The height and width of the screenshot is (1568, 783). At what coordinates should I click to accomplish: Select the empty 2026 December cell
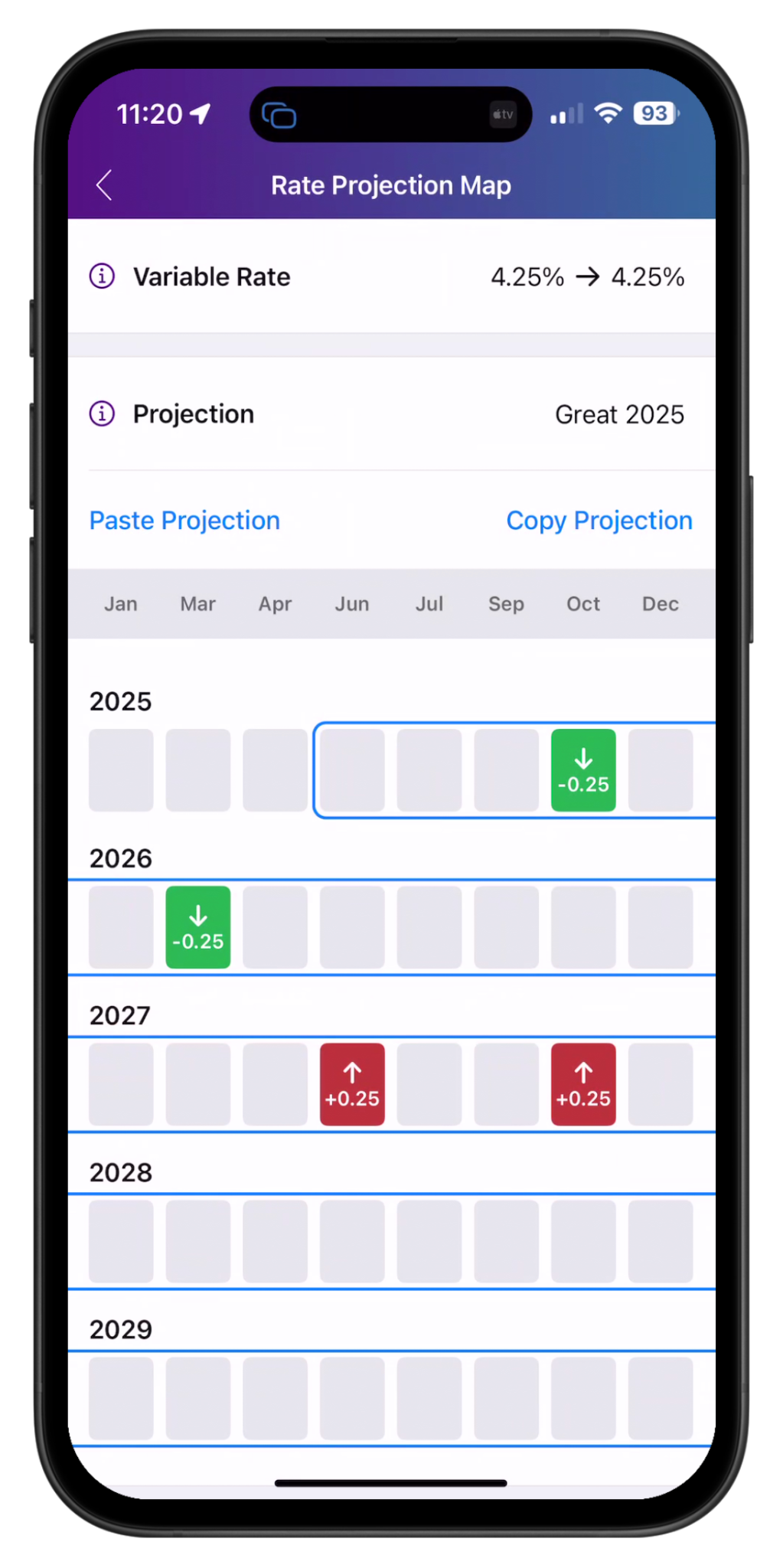(x=661, y=927)
